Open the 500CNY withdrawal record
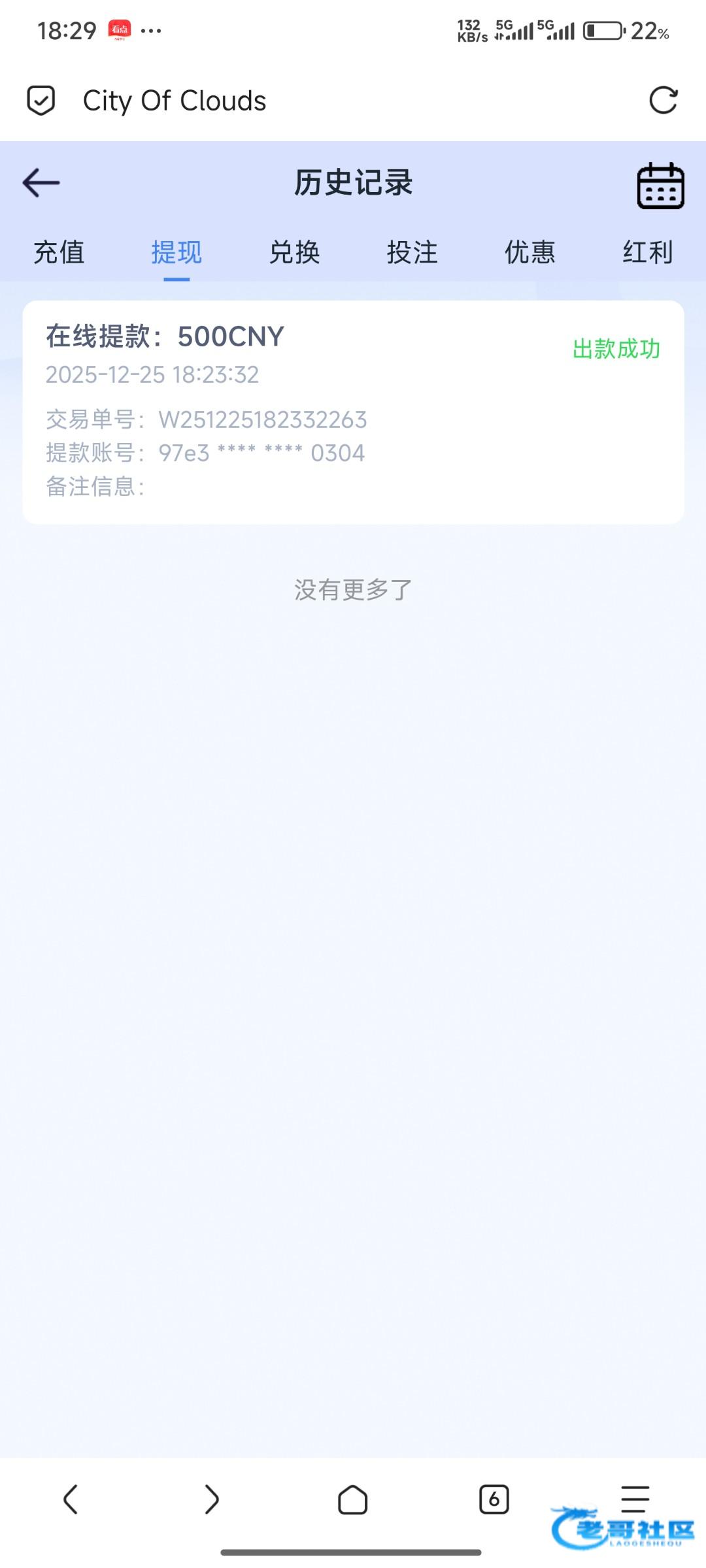This screenshot has height=1568, width=706. point(353,412)
